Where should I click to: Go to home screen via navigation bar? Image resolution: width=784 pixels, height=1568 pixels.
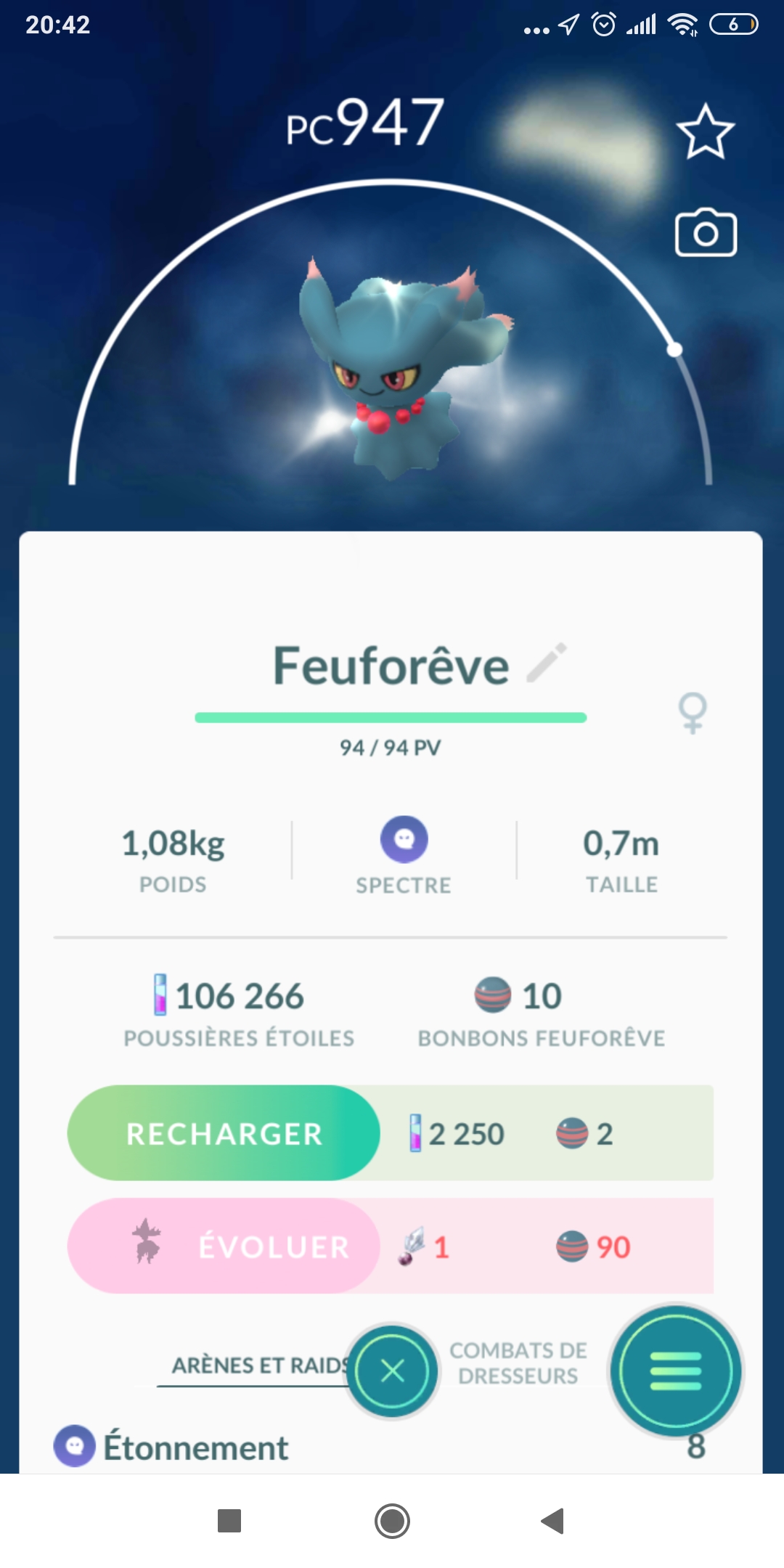[392, 1521]
